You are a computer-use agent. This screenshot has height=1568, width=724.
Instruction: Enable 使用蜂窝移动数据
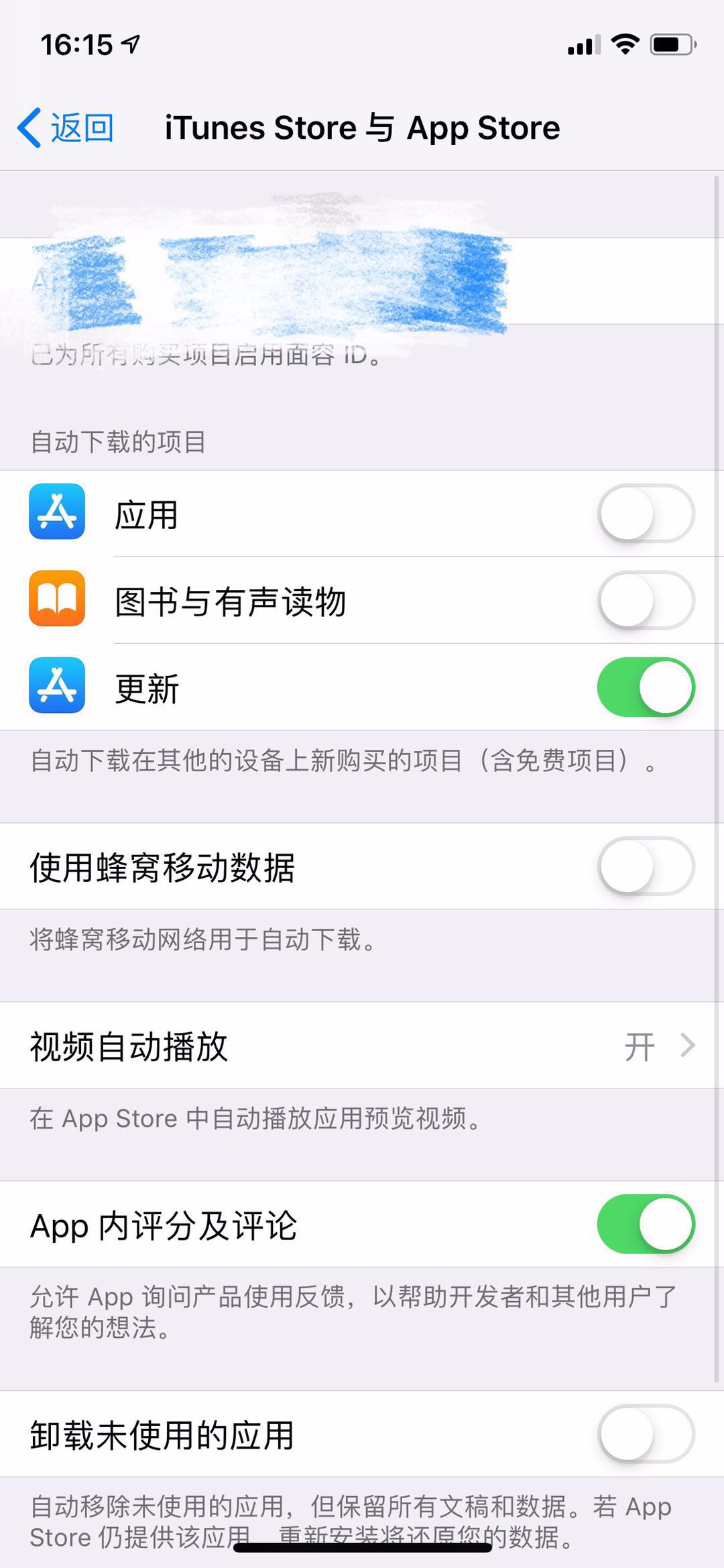pos(646,866)
